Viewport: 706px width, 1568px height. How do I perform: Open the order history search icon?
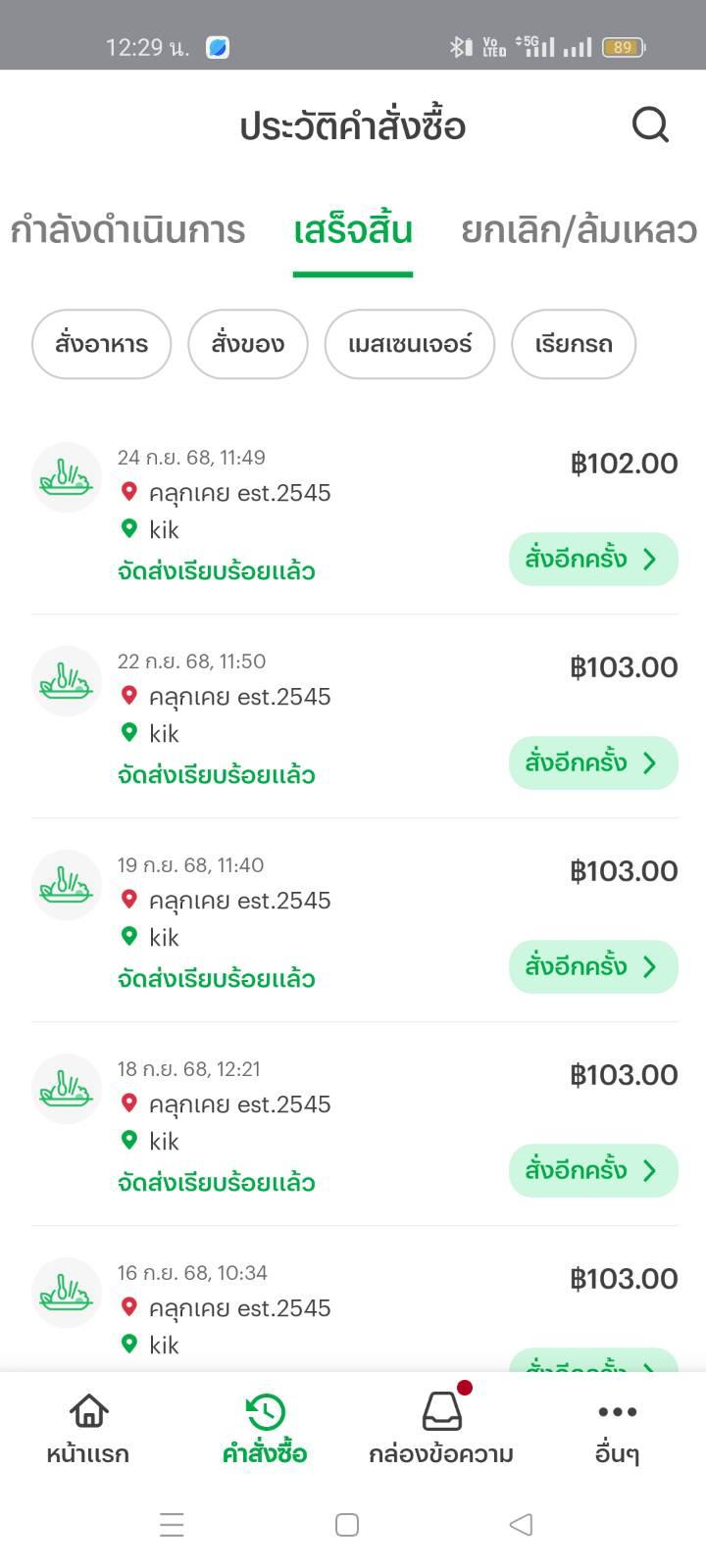pos(650,125)
